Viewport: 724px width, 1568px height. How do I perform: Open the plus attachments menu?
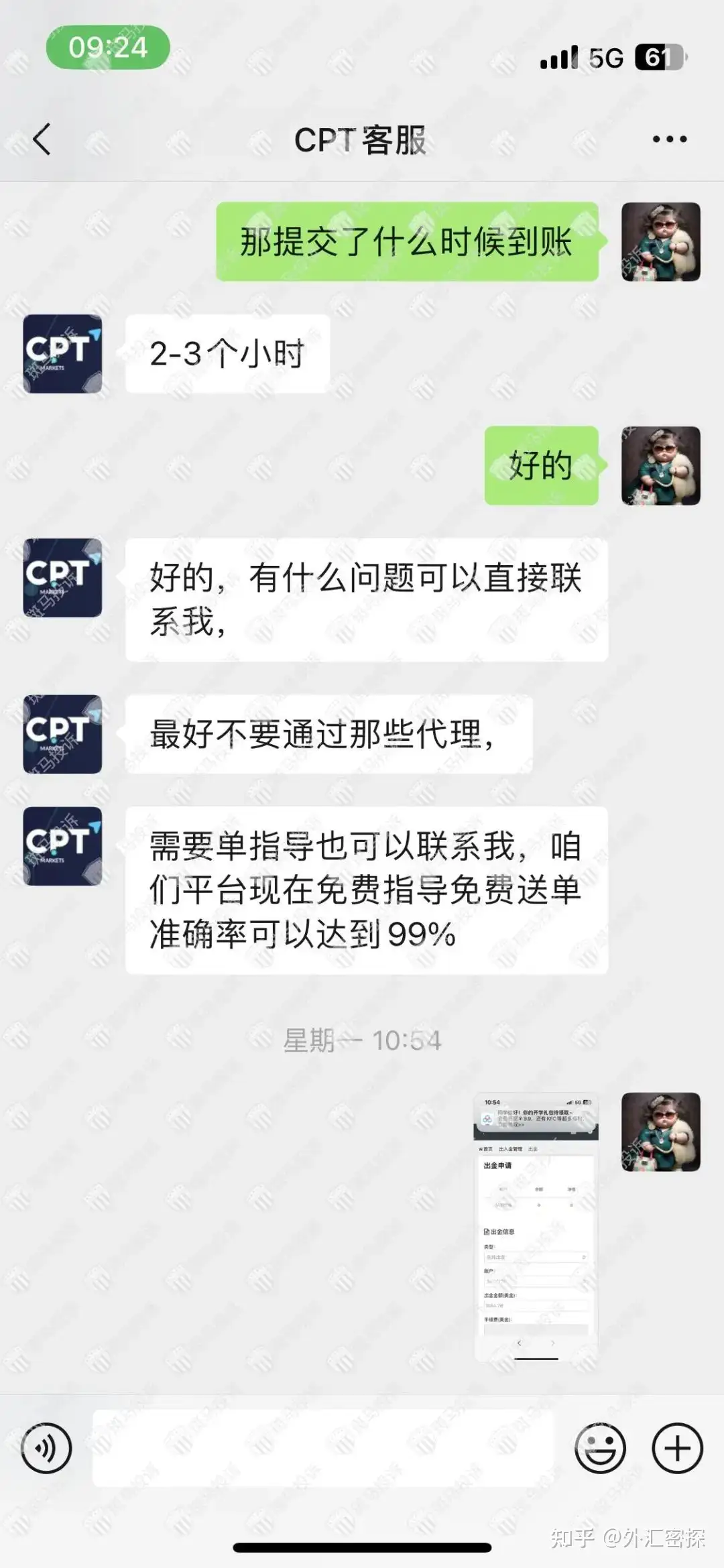point(677,1448)
